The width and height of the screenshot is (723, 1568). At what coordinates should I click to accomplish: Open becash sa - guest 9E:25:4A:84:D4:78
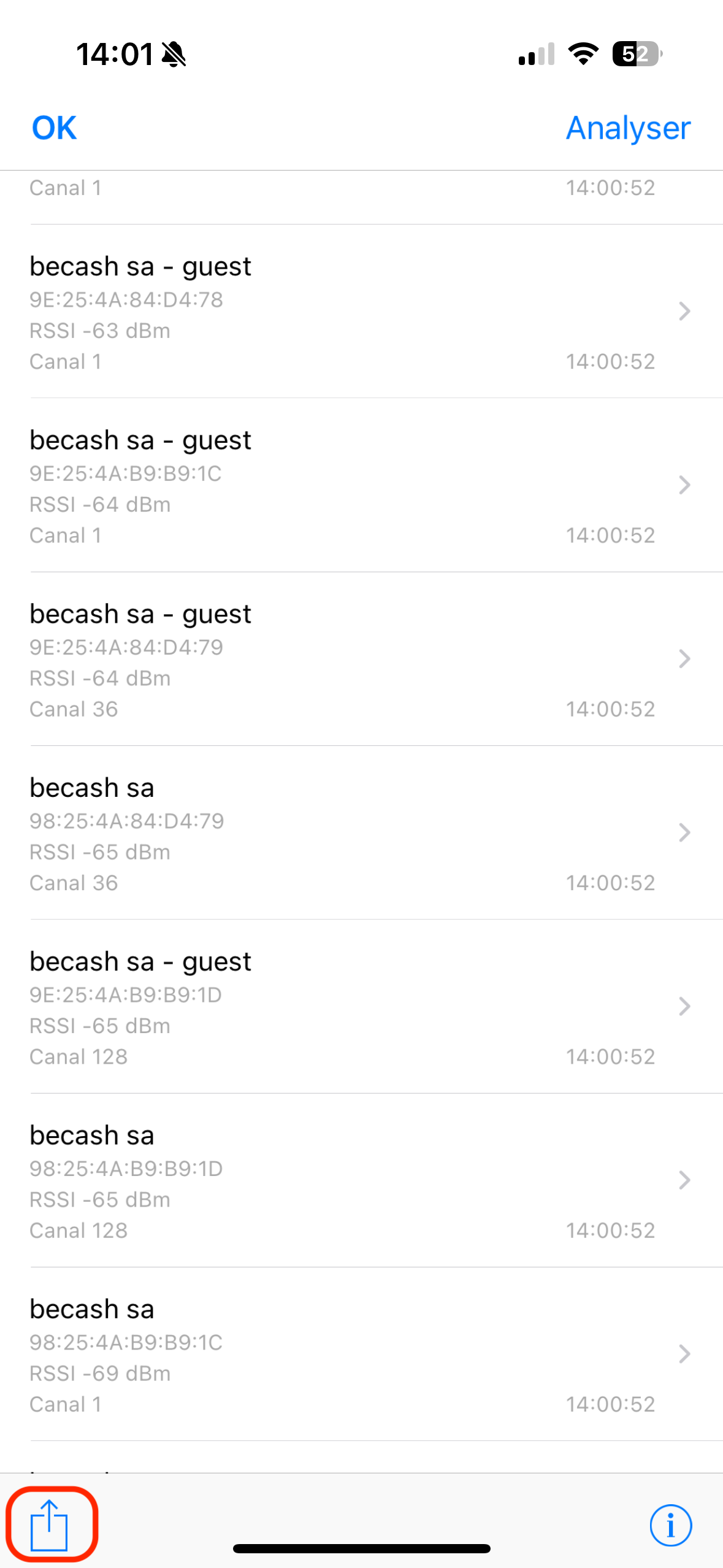(361, 312)
